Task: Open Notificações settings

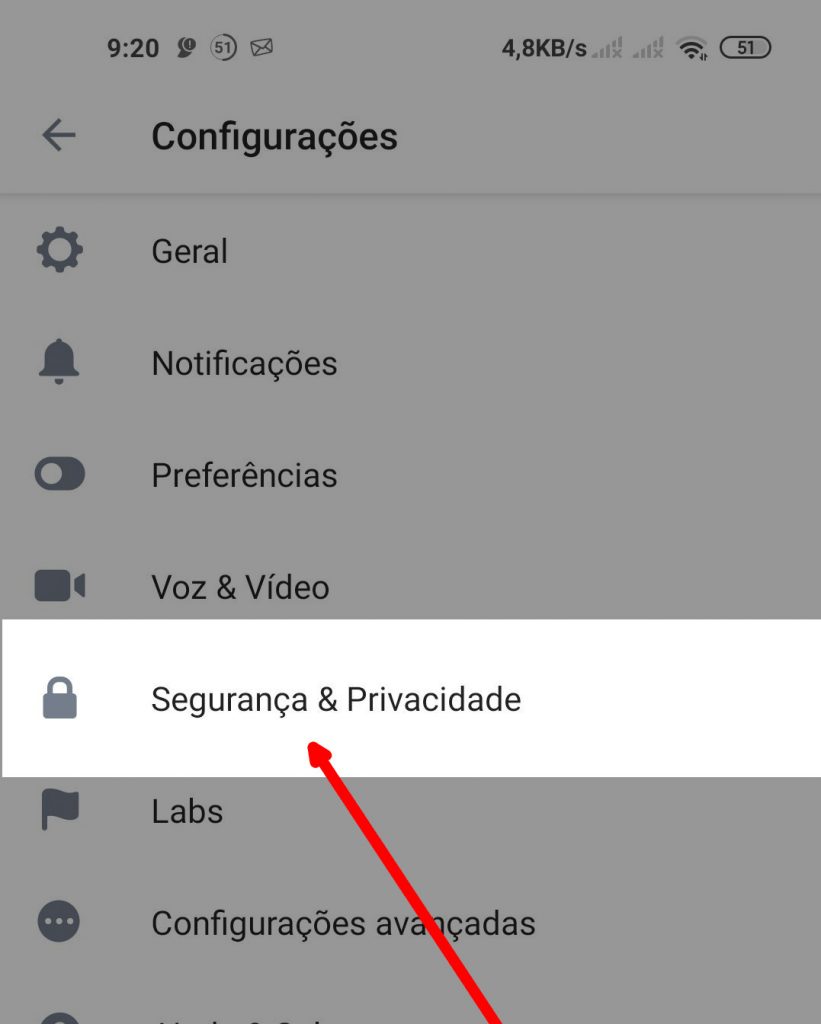Action: point(244,363)
